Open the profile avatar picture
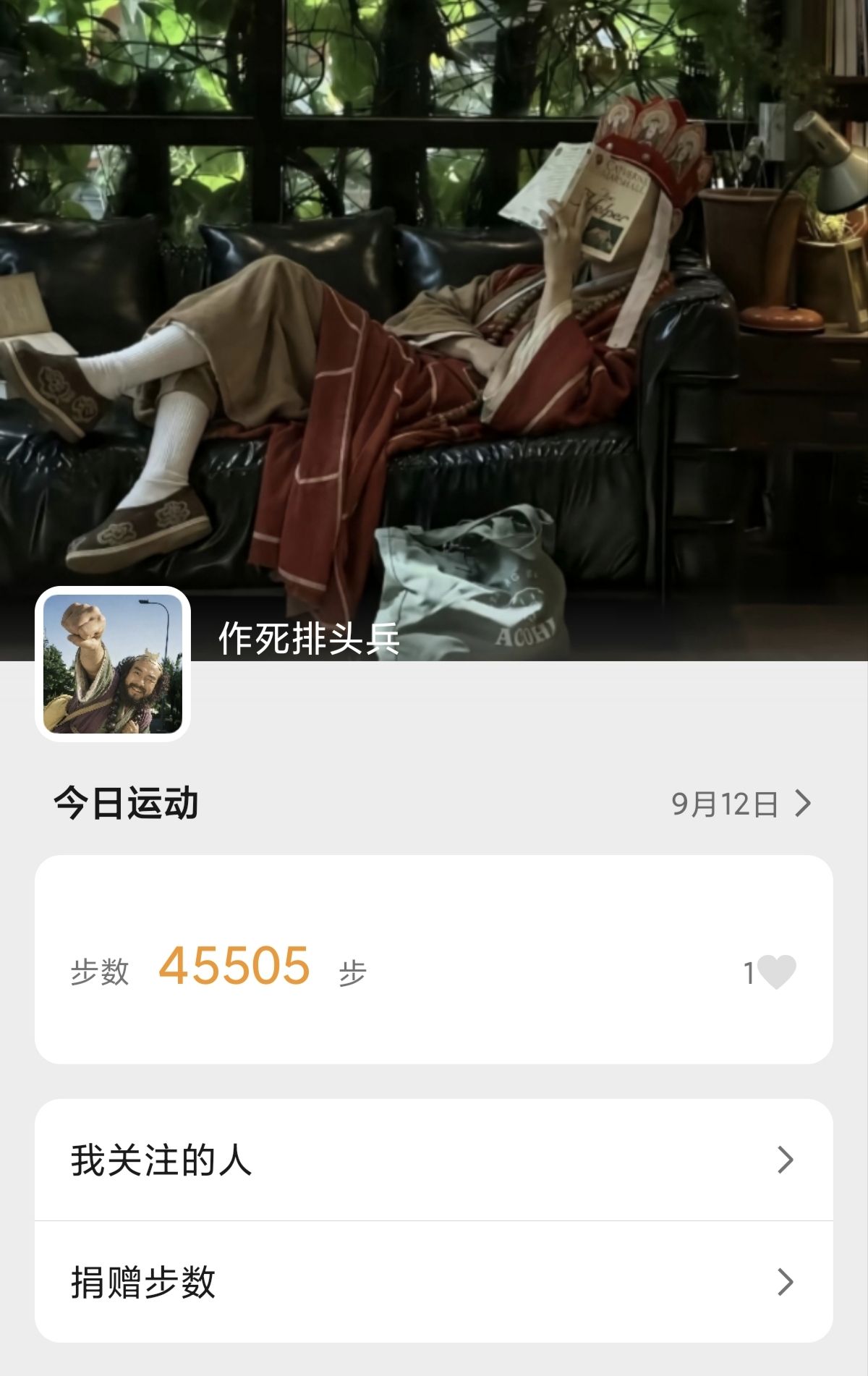868x1376 pixels. [x=113, y=664]
